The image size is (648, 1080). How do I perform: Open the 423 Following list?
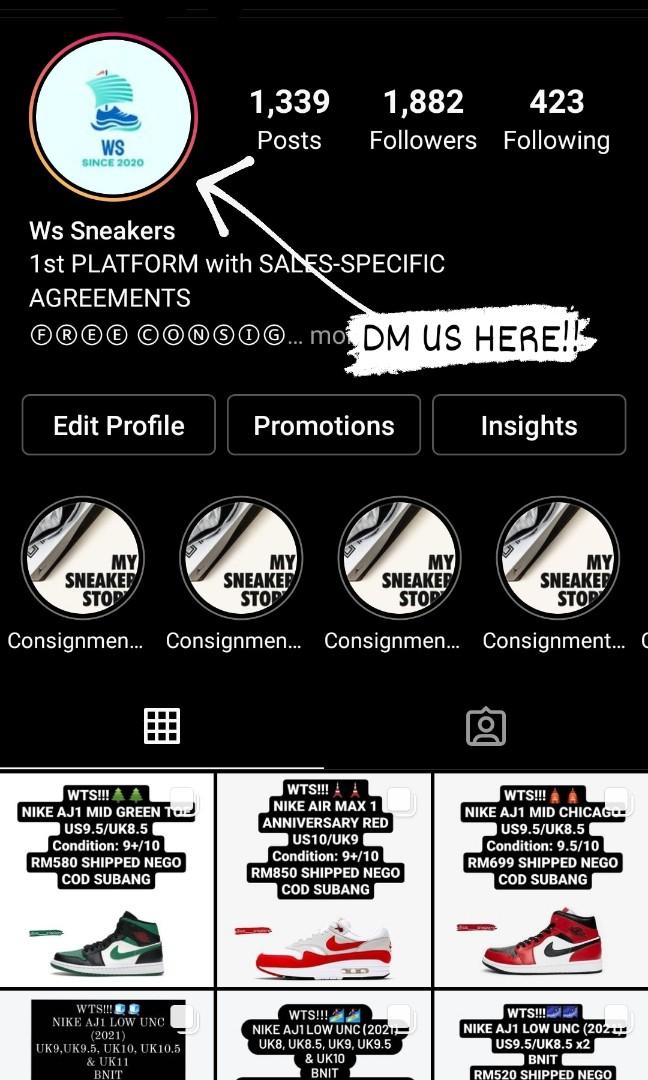[556, 119]
